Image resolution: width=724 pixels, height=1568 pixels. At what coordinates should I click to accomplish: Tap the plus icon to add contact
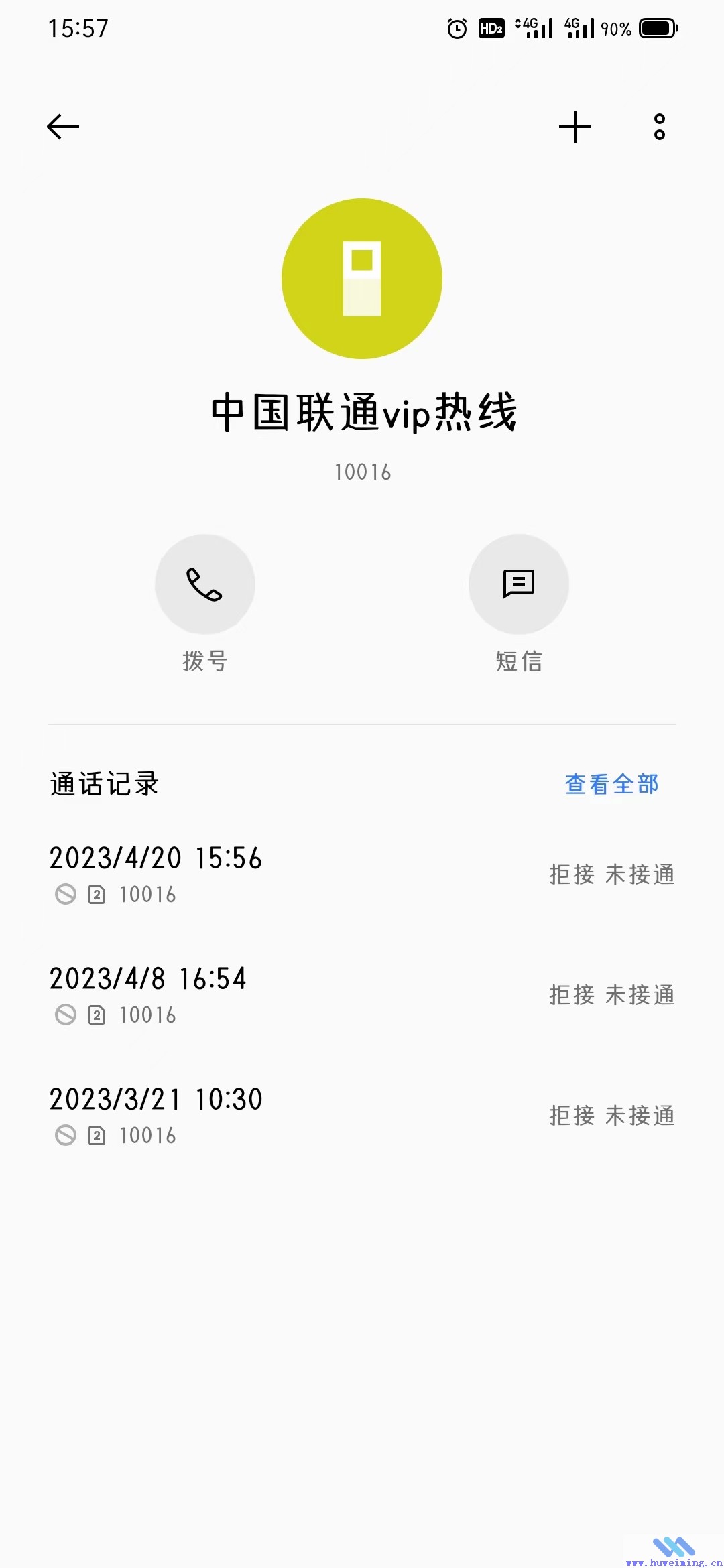click(575, 127)
